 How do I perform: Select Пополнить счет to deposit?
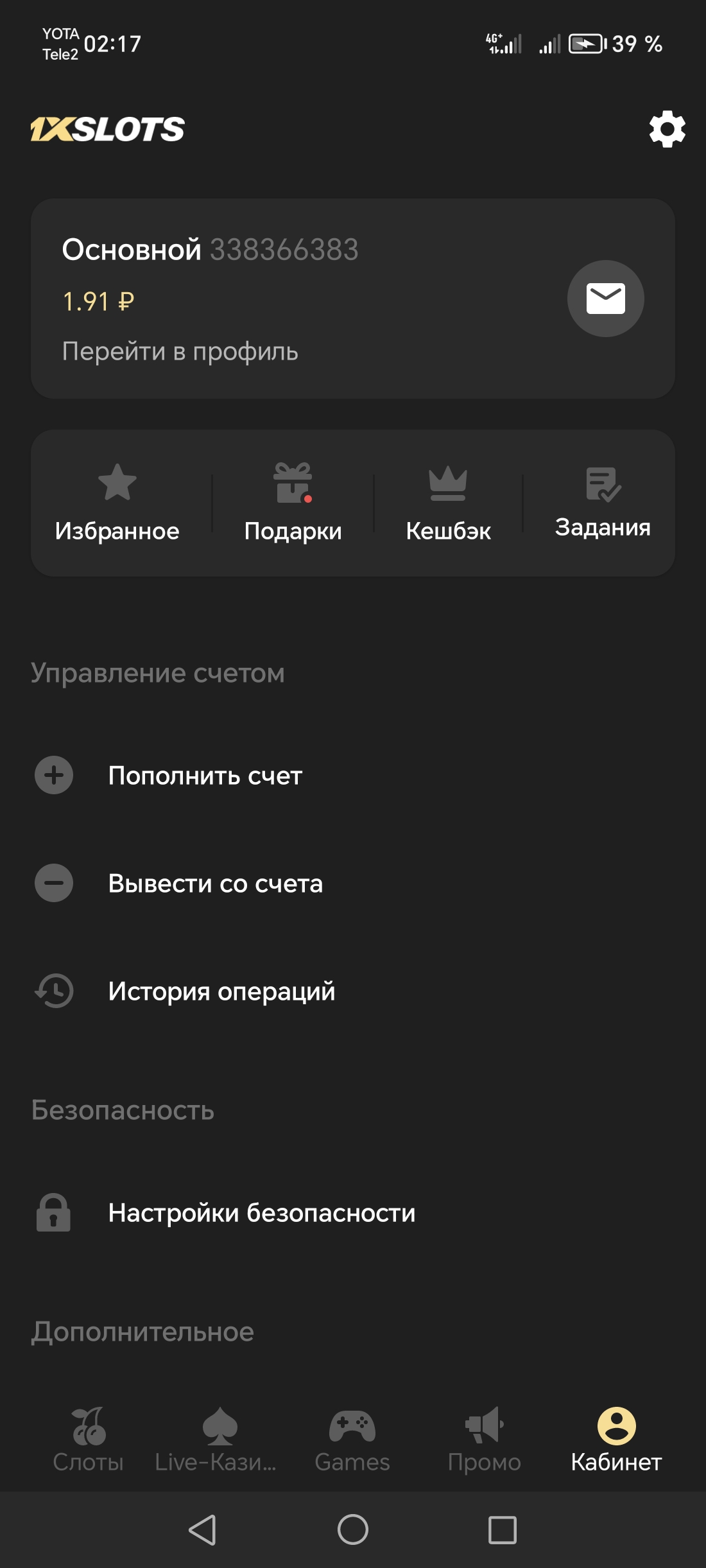tap(205, 776)
